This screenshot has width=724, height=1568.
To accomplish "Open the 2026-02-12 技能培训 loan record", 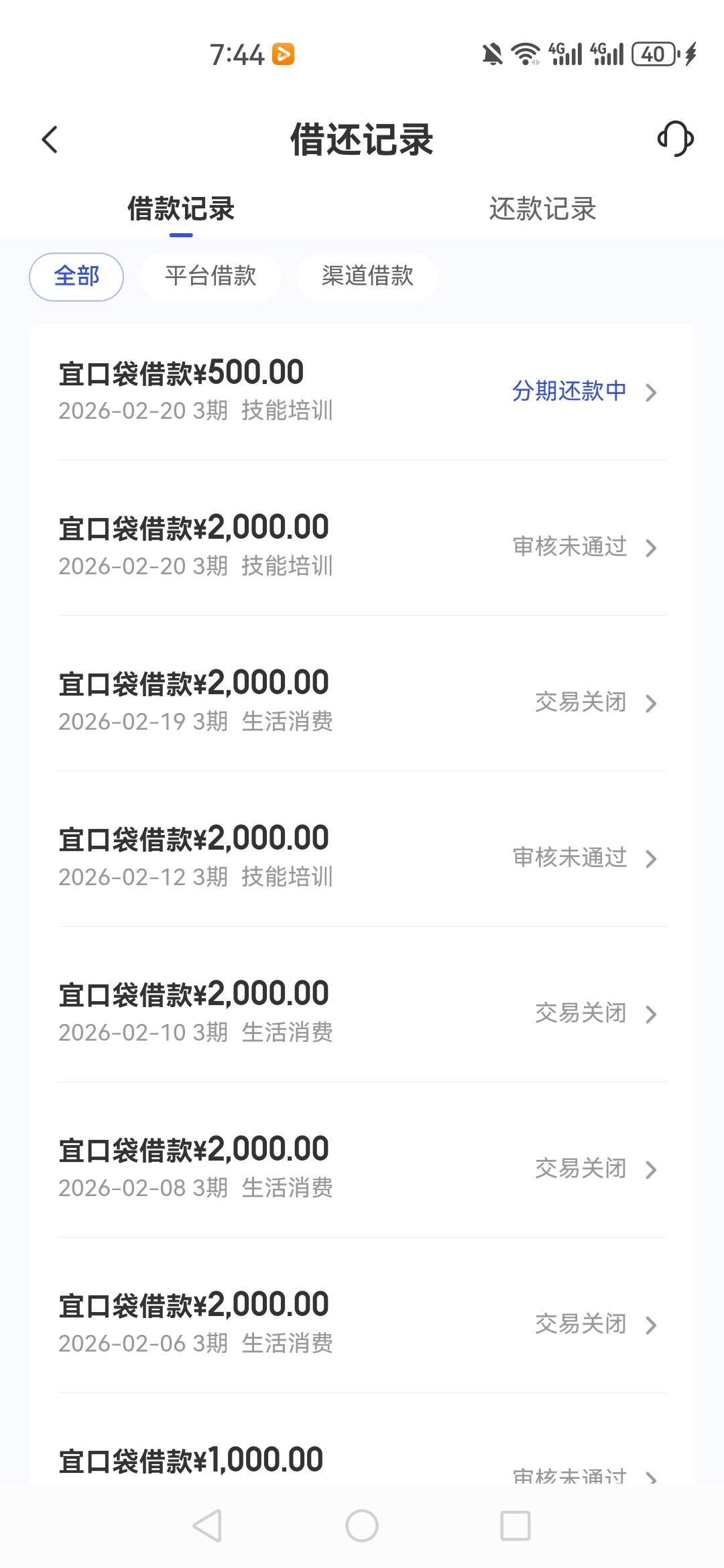I will pos(362,857).
